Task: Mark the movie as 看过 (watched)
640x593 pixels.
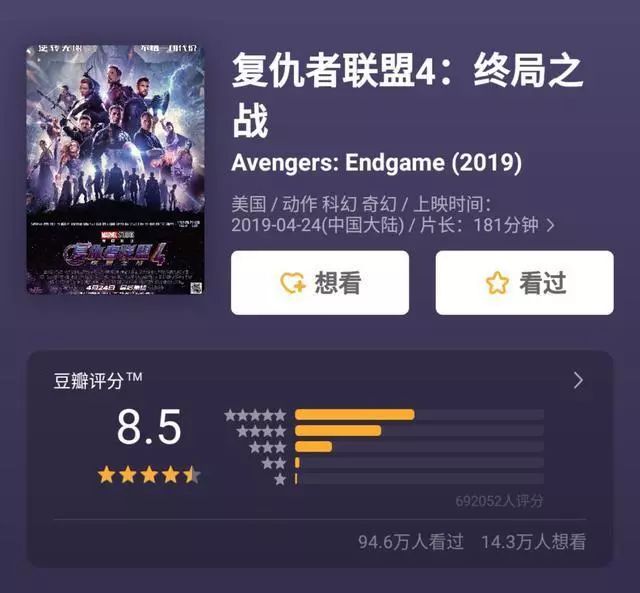Action: coord(524,283)
